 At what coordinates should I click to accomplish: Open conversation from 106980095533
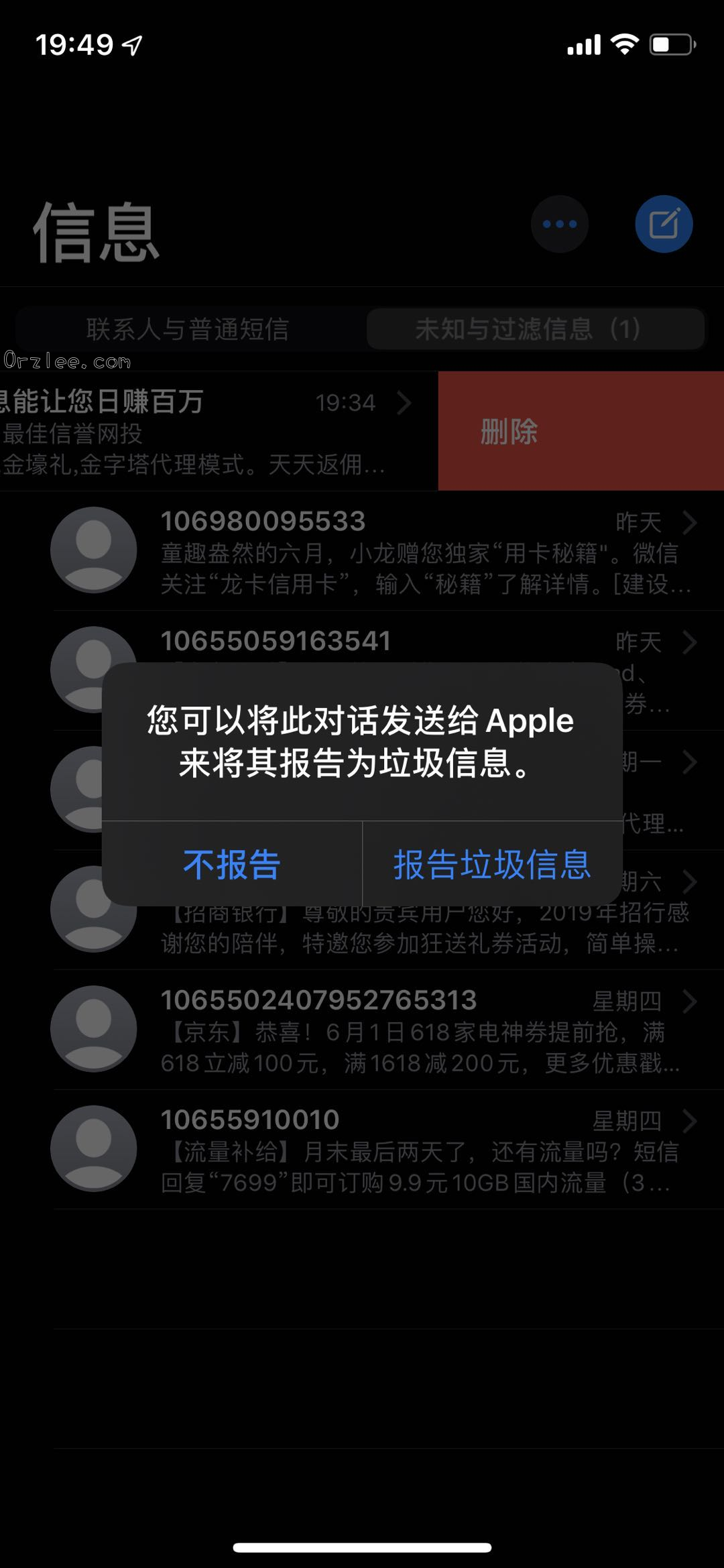[x=416, y=551]
